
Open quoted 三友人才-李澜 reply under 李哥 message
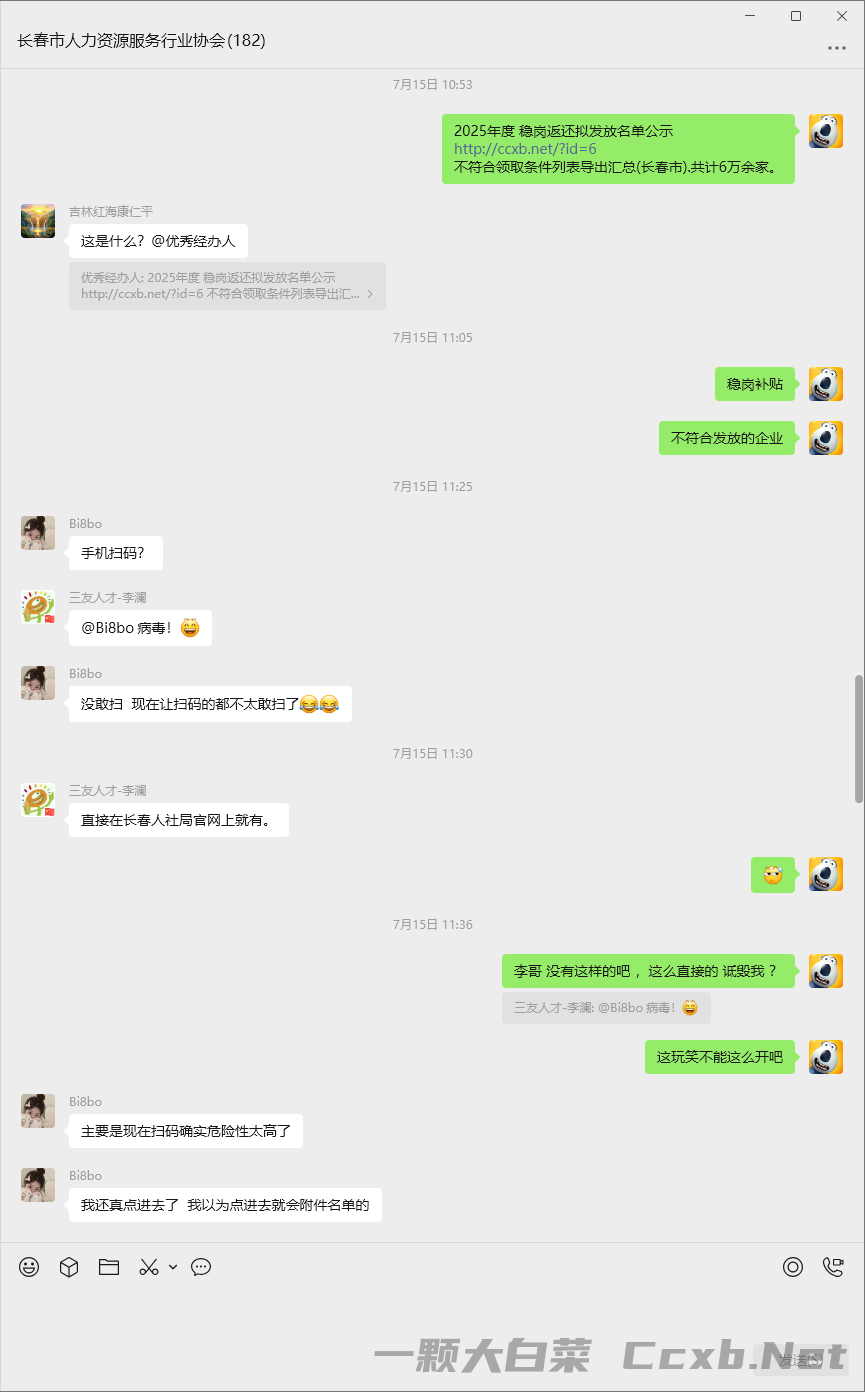pyautogui.click(x=606, y=1008)
